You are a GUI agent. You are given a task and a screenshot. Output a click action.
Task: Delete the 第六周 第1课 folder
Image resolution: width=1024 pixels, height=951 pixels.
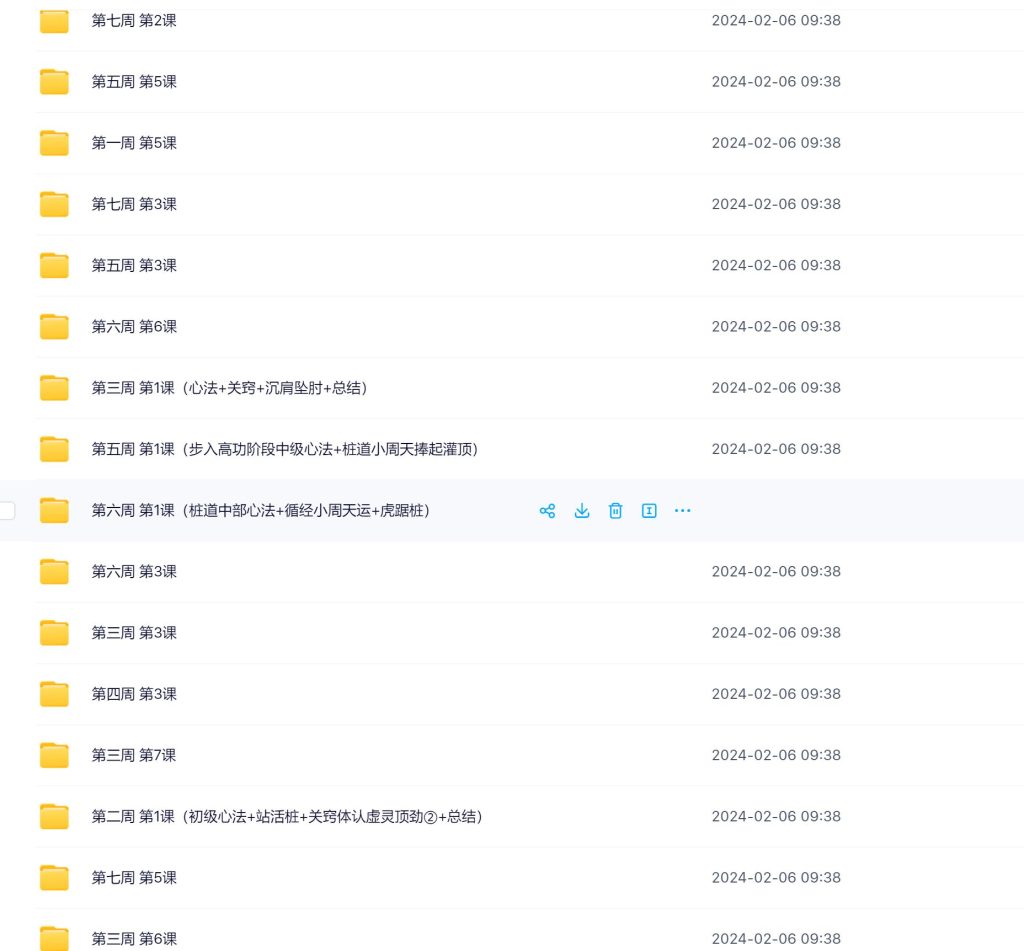coord(616,511)
